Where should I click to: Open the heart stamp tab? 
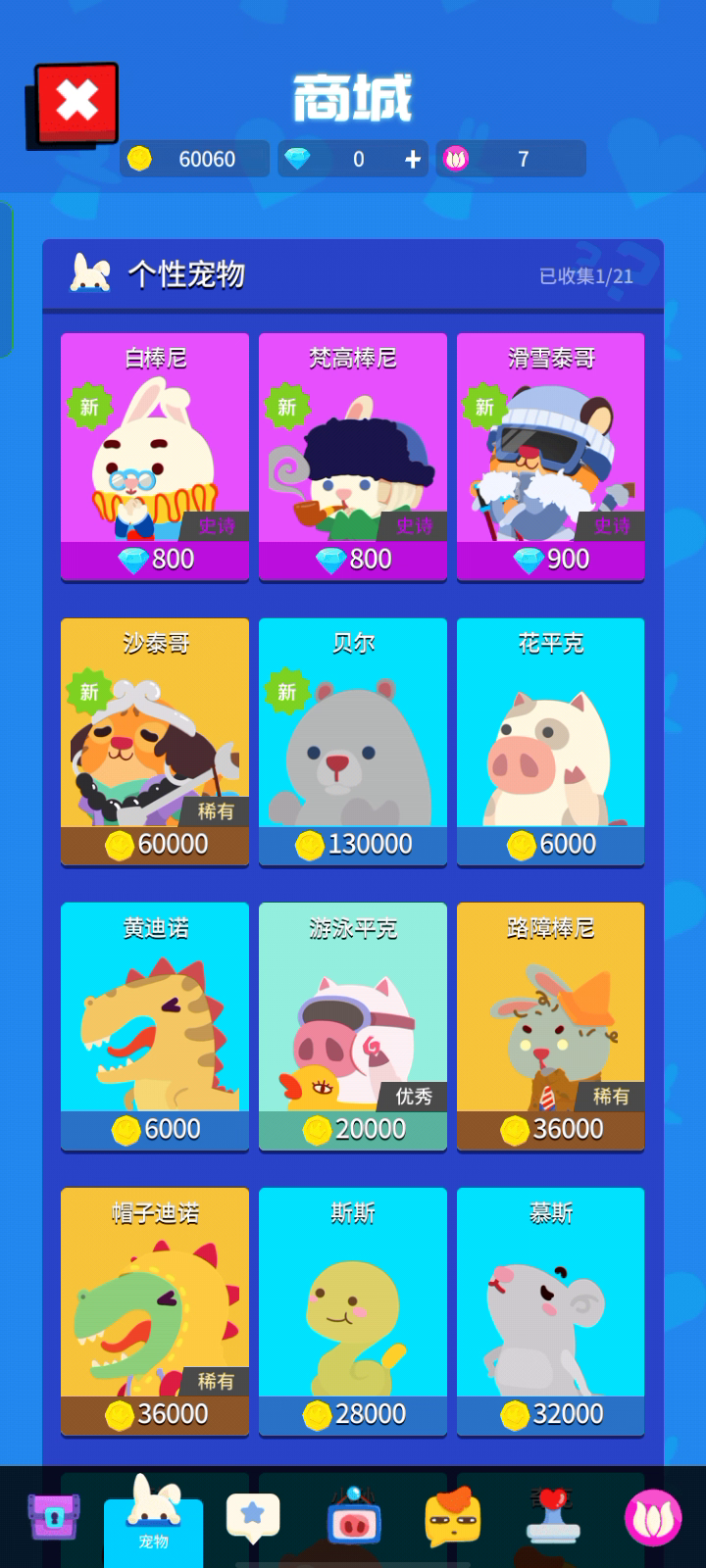tap(553, 1517)
